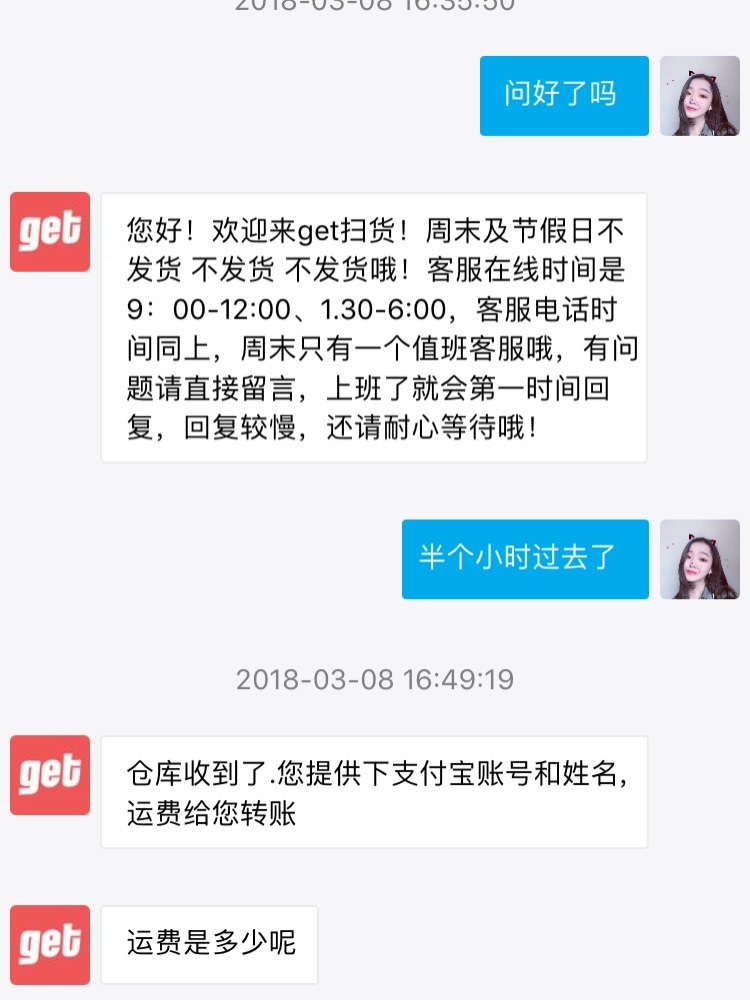The image size is (750, 1000).
Task: Open the user avatar beside "问好了吗"
Action: 700,96
